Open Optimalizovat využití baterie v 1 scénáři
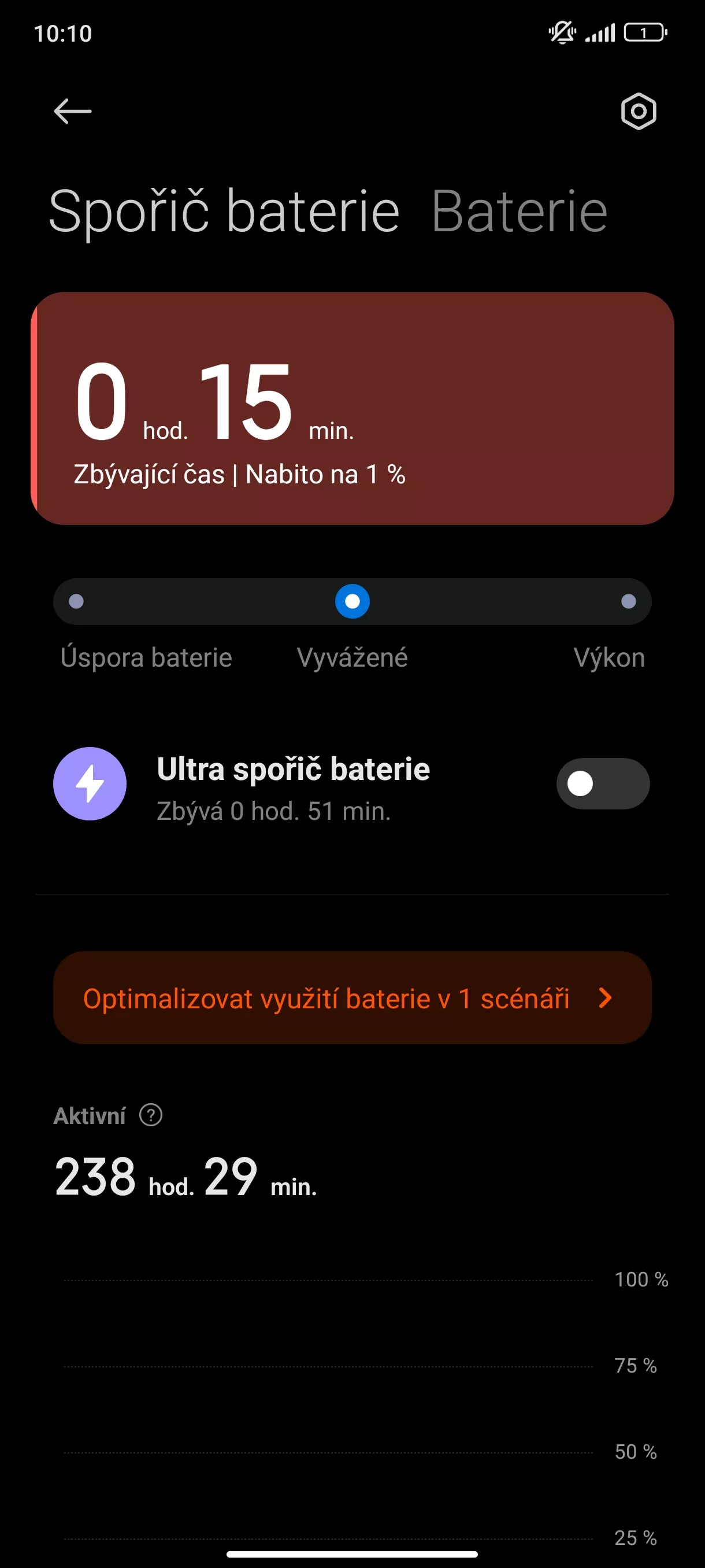 352,999
